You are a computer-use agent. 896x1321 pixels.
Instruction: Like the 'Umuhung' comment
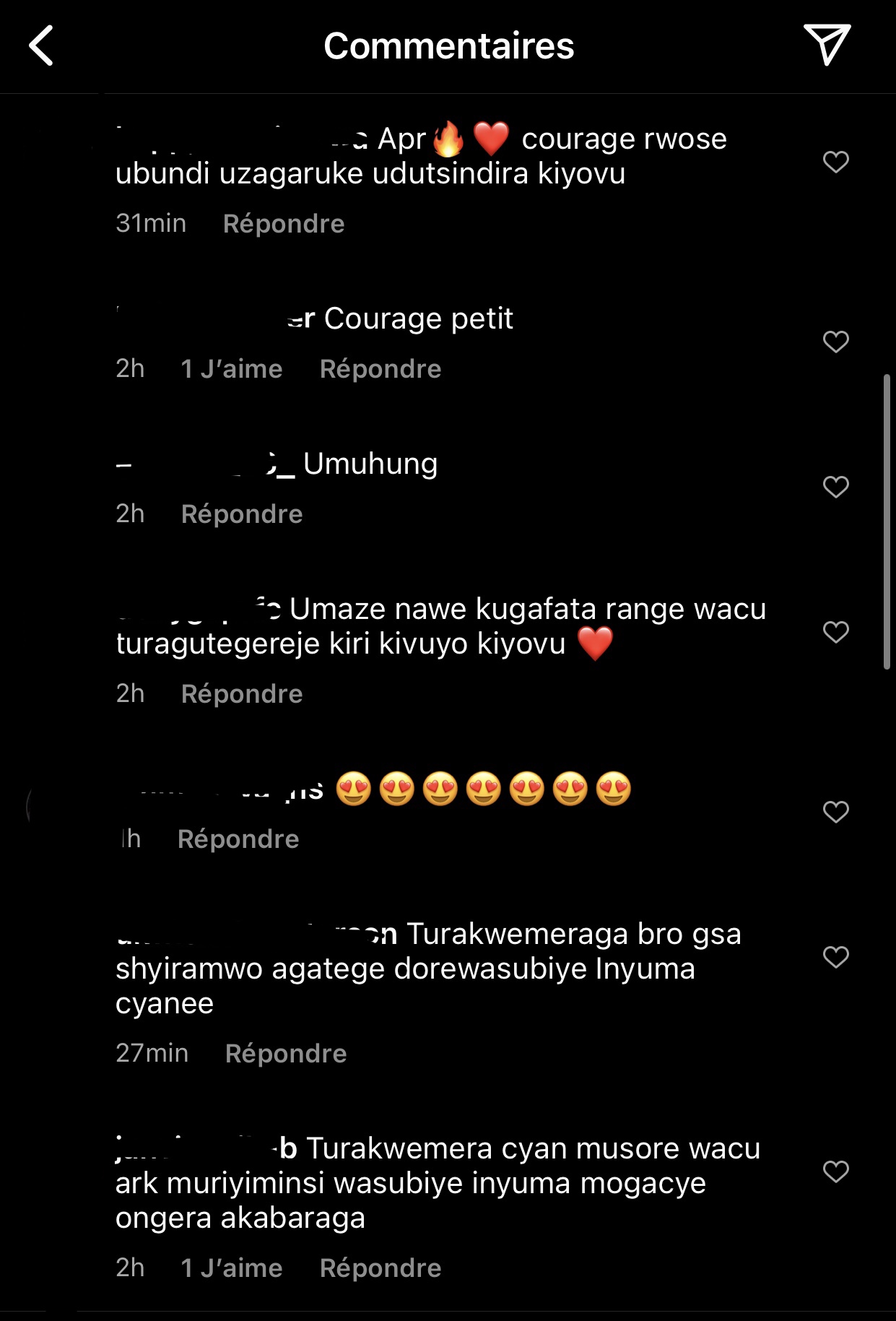pyautogui.click(x=835, y=487)
